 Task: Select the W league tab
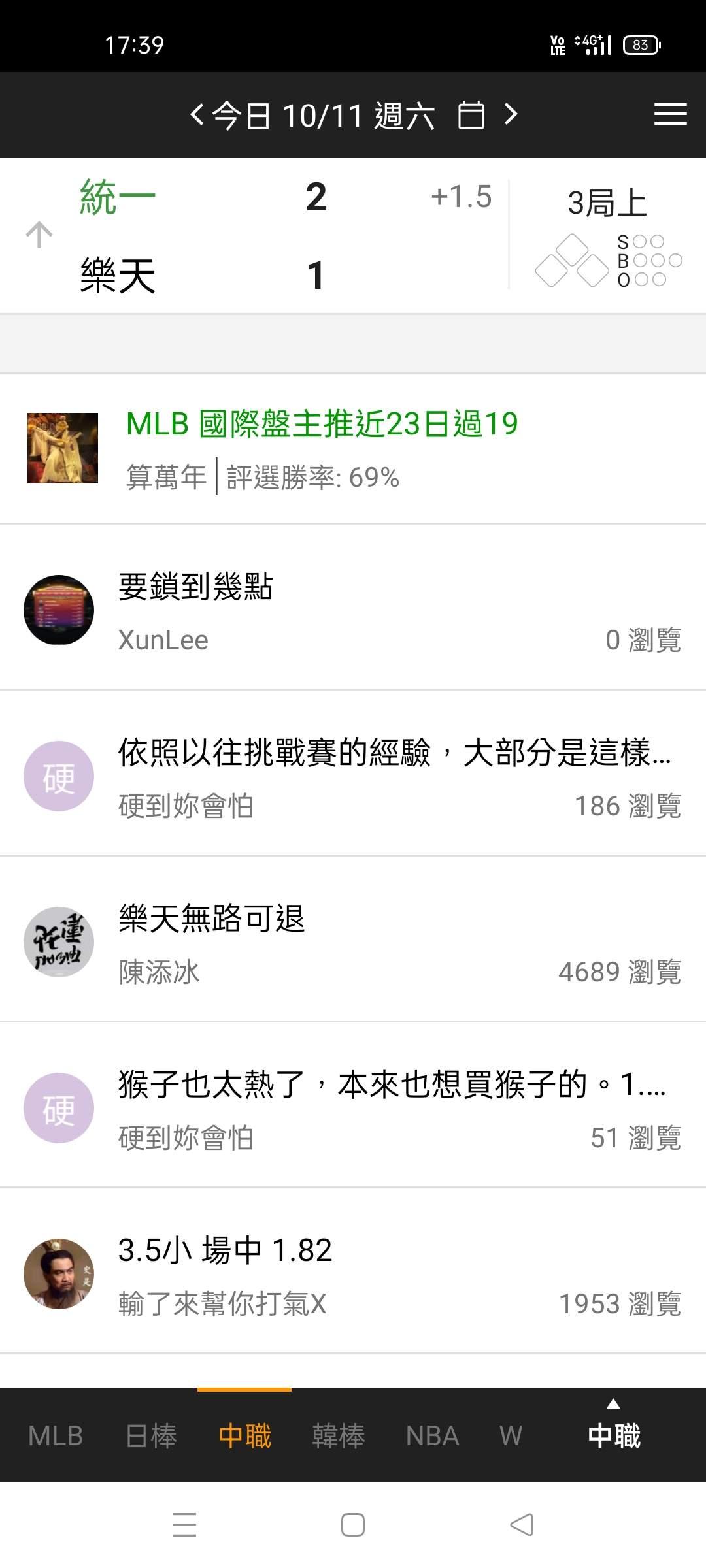tap(511, 1436)
